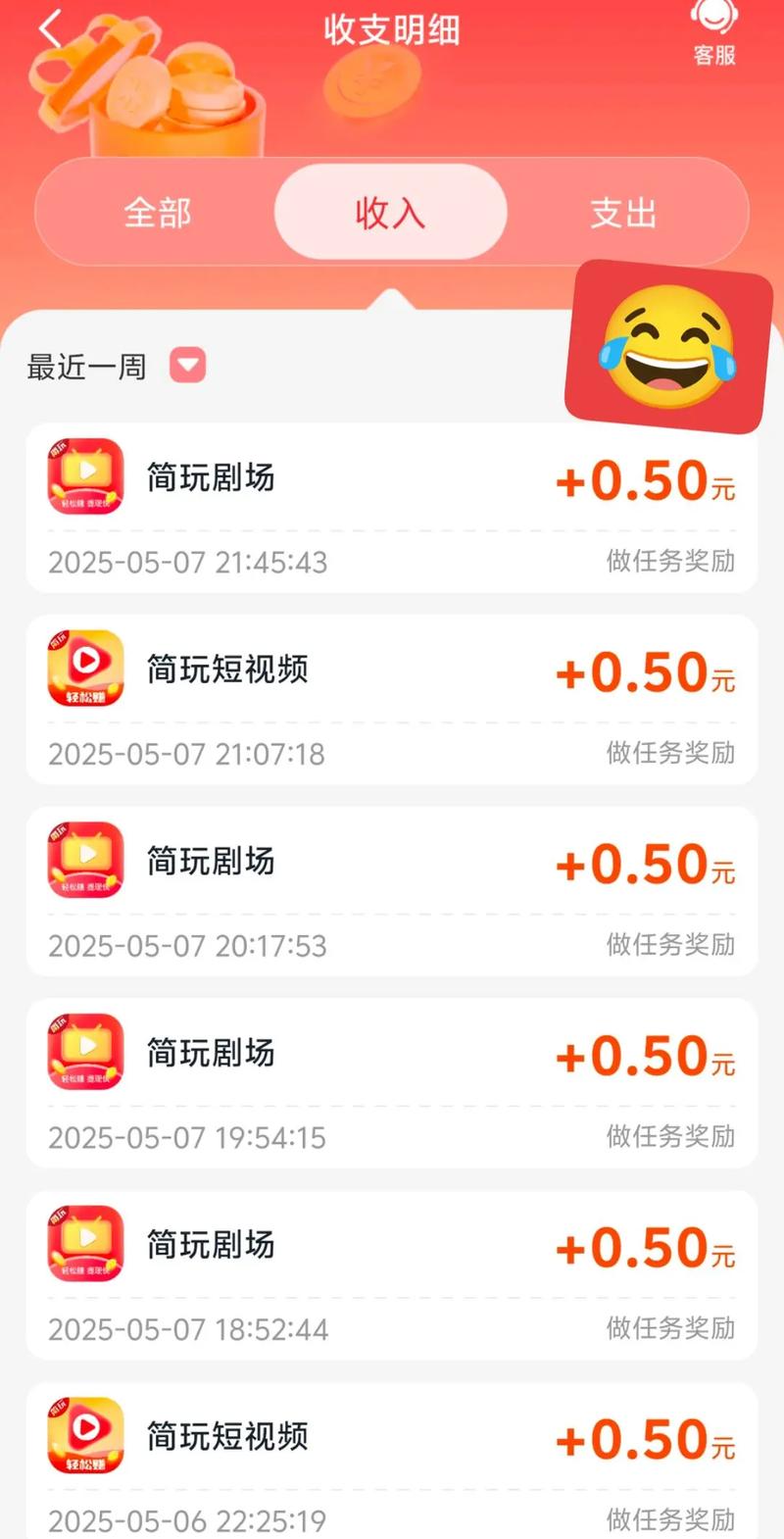Screen dimensions: 784x1539
Task: Tap the 简玩剧场 icon beside the 19:54:15 entry
Action: 83,1052
